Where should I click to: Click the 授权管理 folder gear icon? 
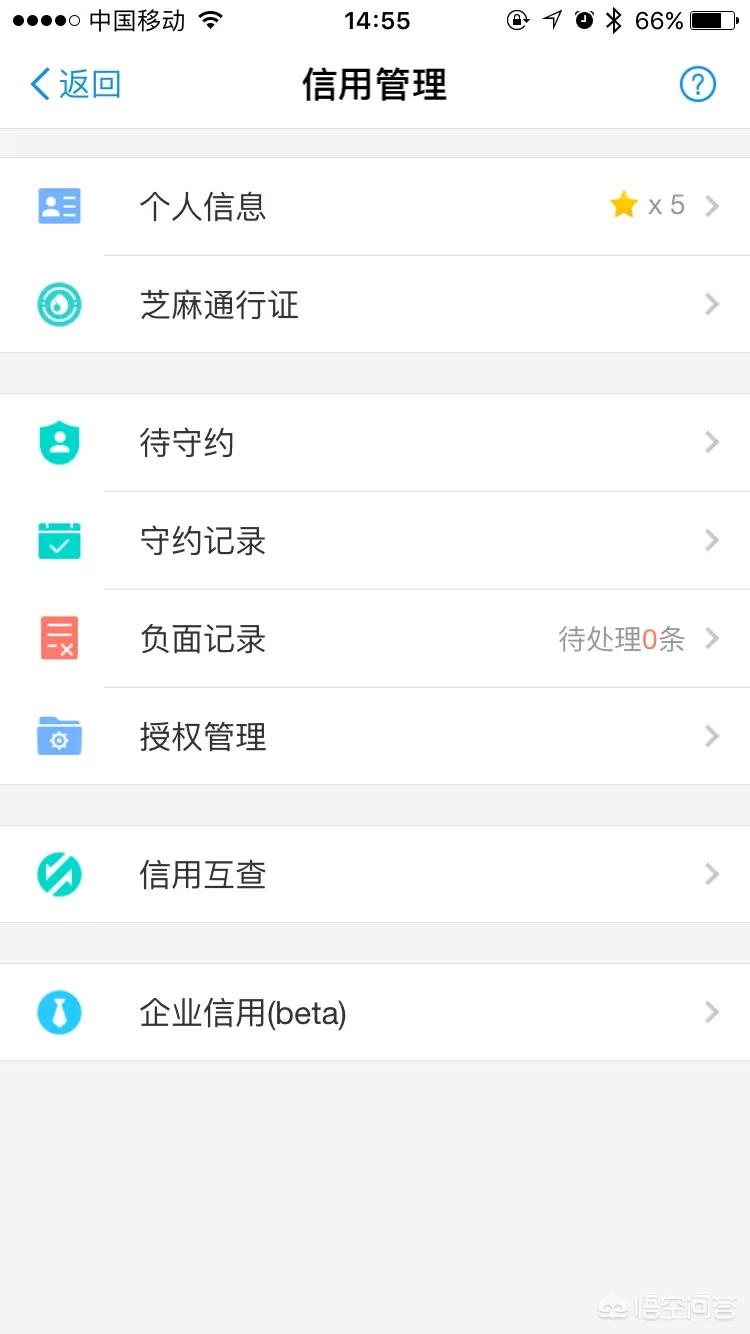pos(58,737)
